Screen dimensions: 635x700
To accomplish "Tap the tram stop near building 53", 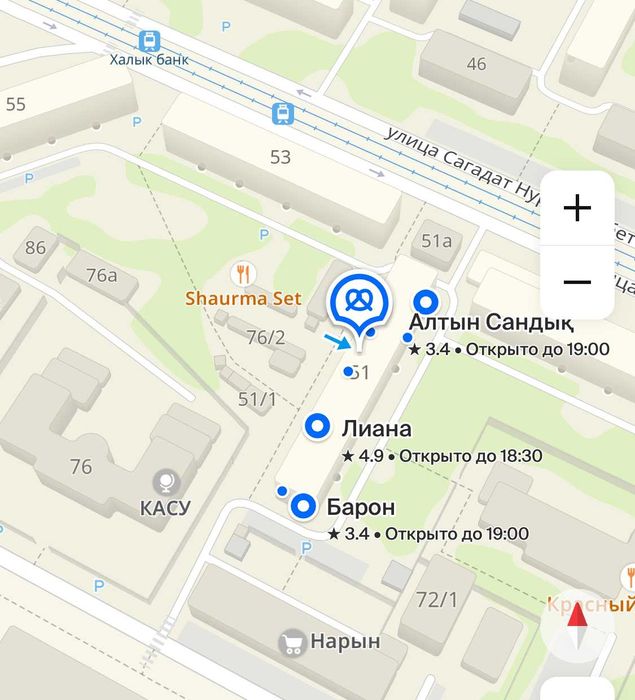I will click(283, 113).
